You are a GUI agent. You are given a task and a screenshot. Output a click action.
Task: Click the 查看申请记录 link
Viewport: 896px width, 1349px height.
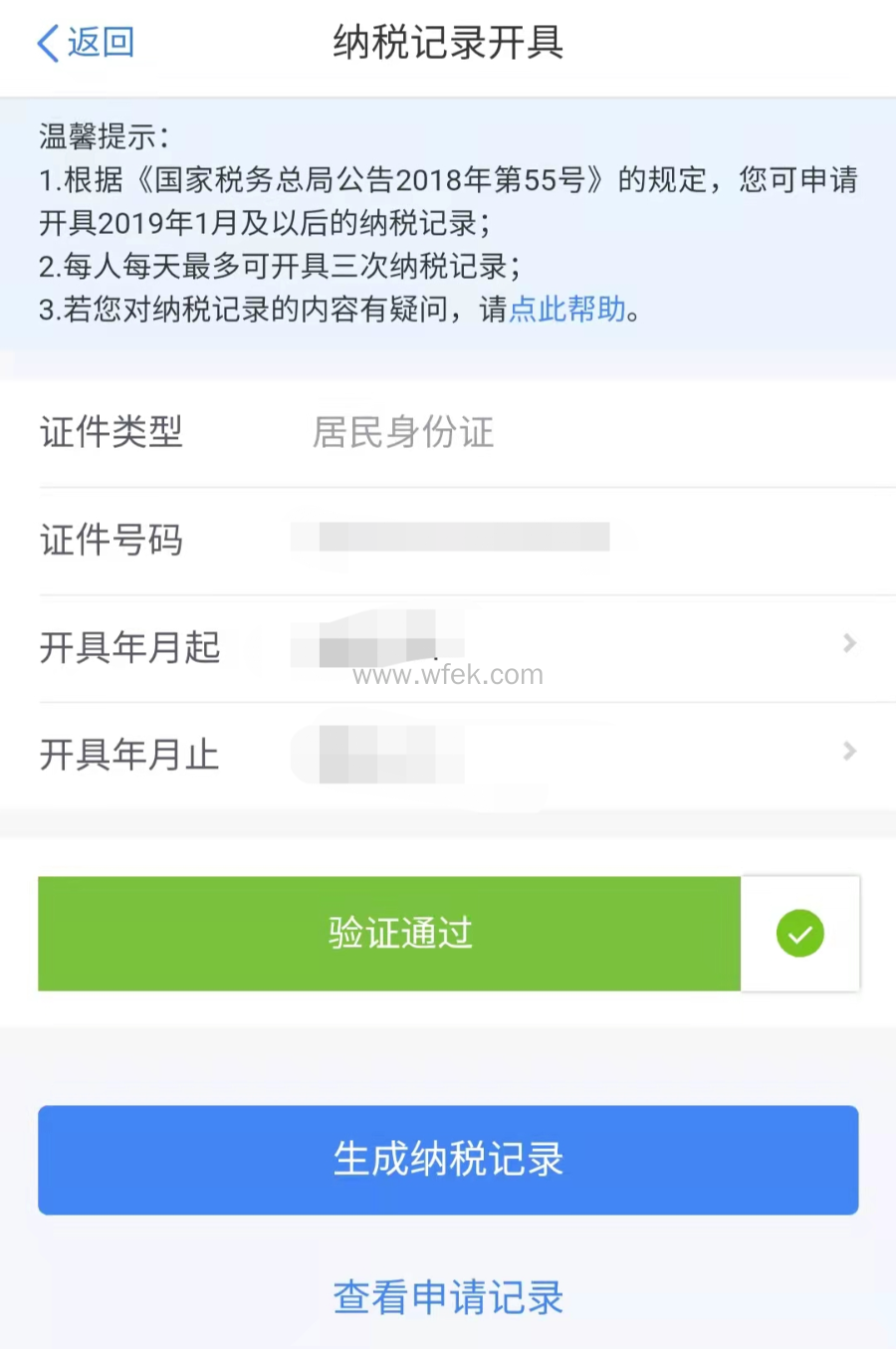[x=448, y=1297]
